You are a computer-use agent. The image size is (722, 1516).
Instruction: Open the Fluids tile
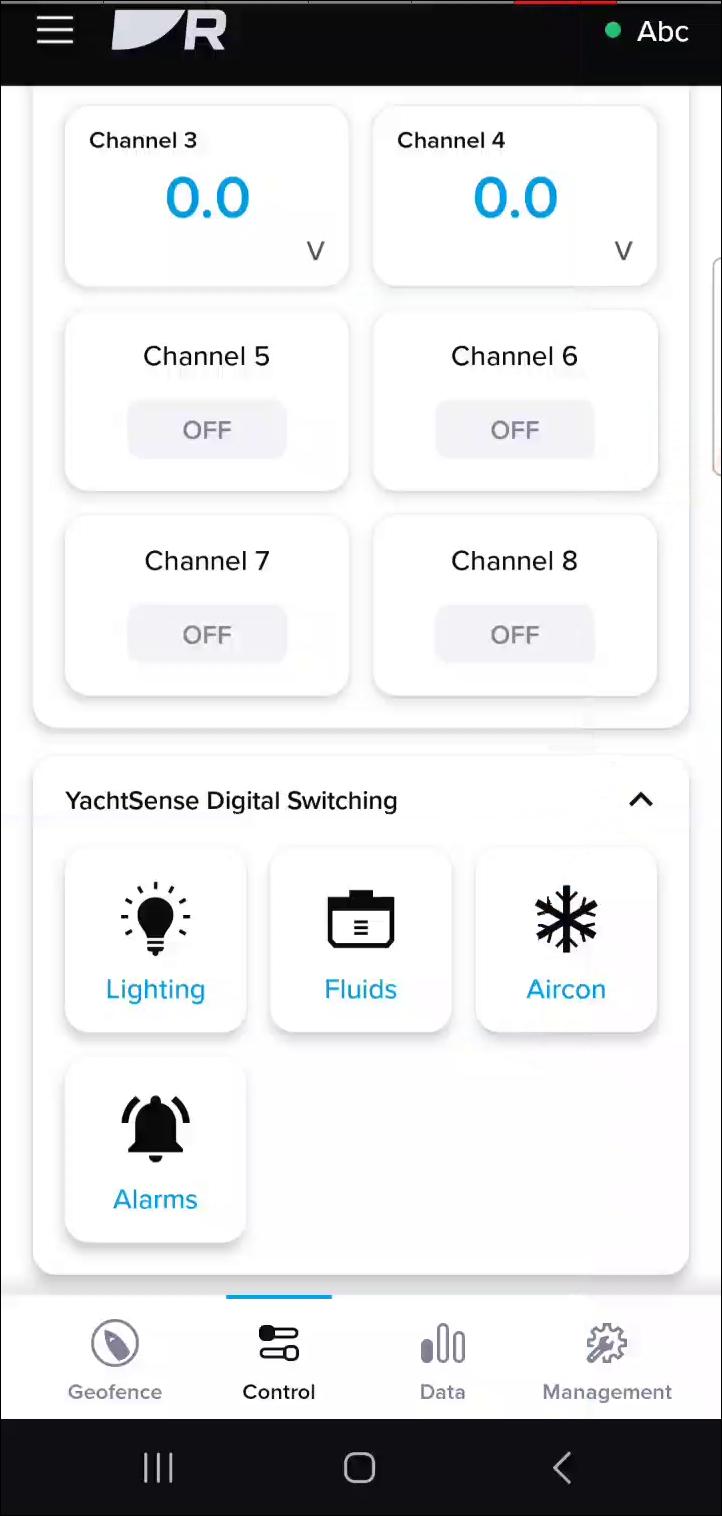[361, 940]
